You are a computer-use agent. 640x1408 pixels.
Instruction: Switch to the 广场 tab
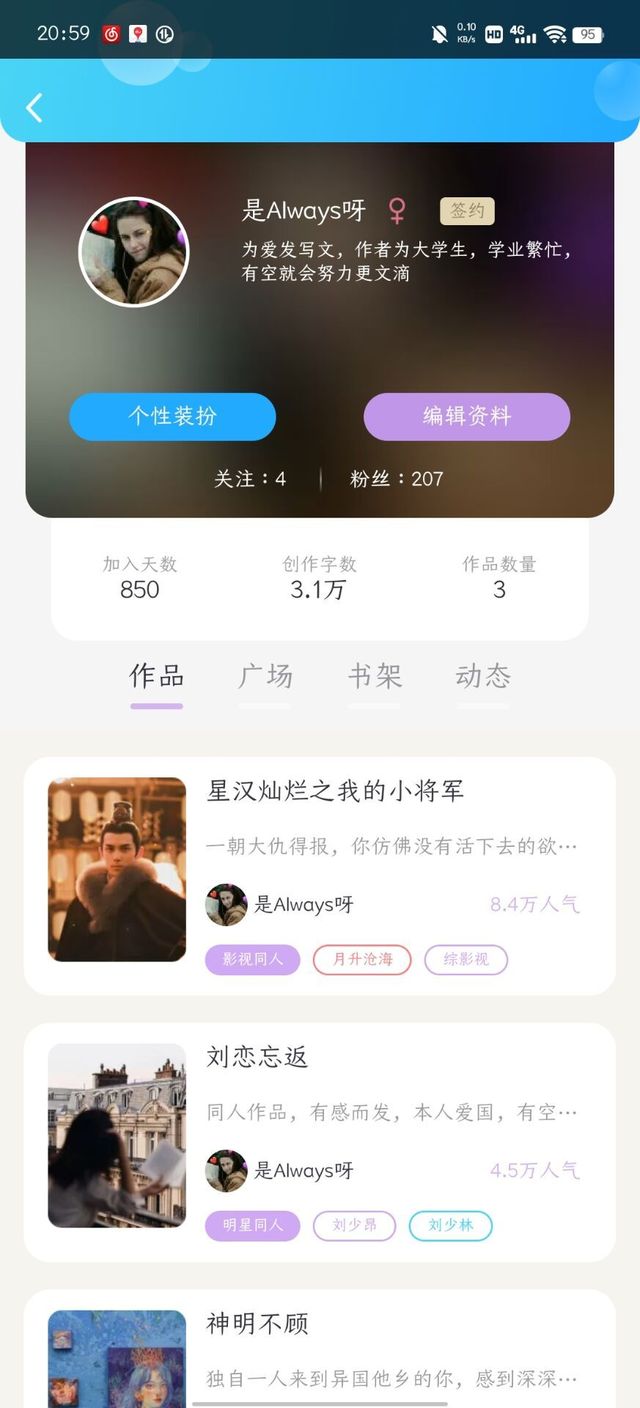click(265, 677)
